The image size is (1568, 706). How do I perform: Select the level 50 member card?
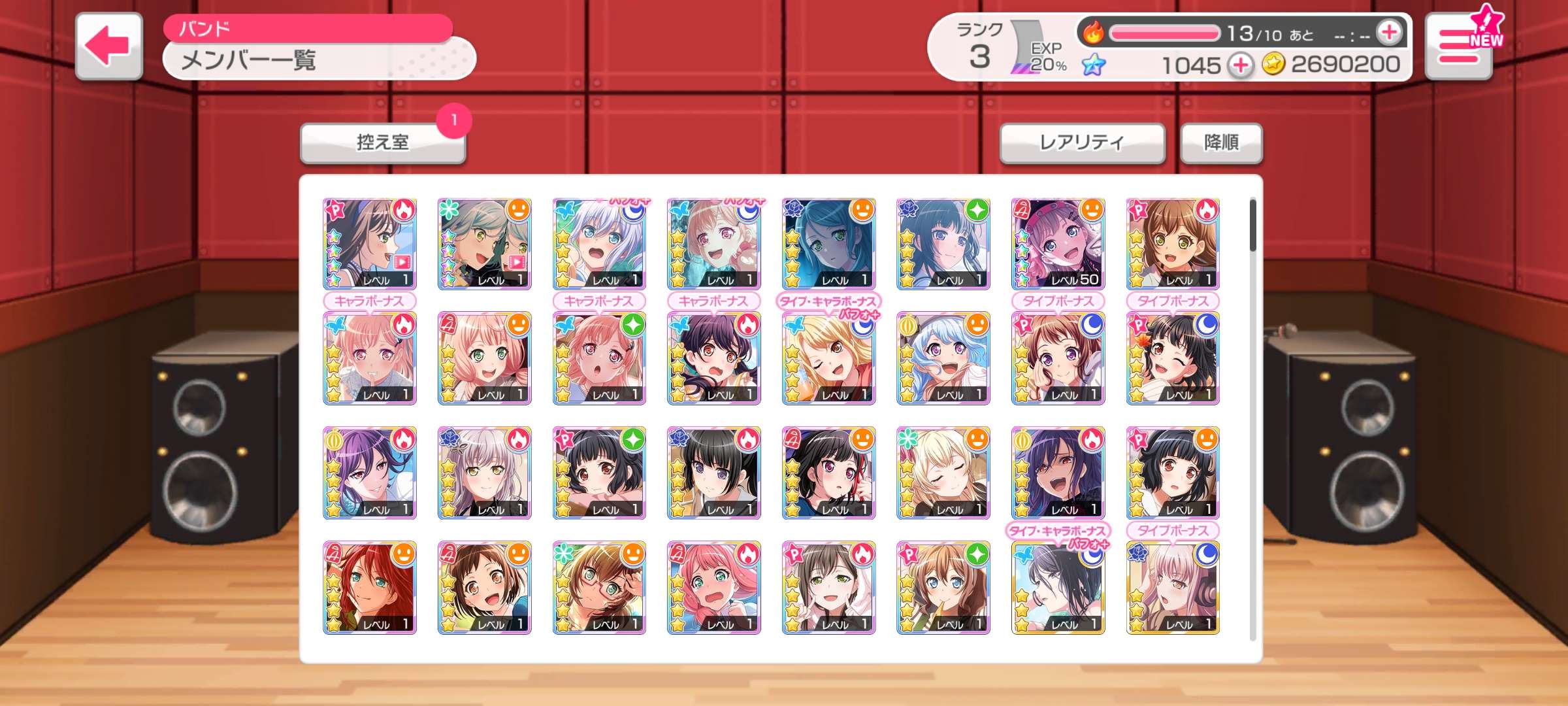[1058, 244]
